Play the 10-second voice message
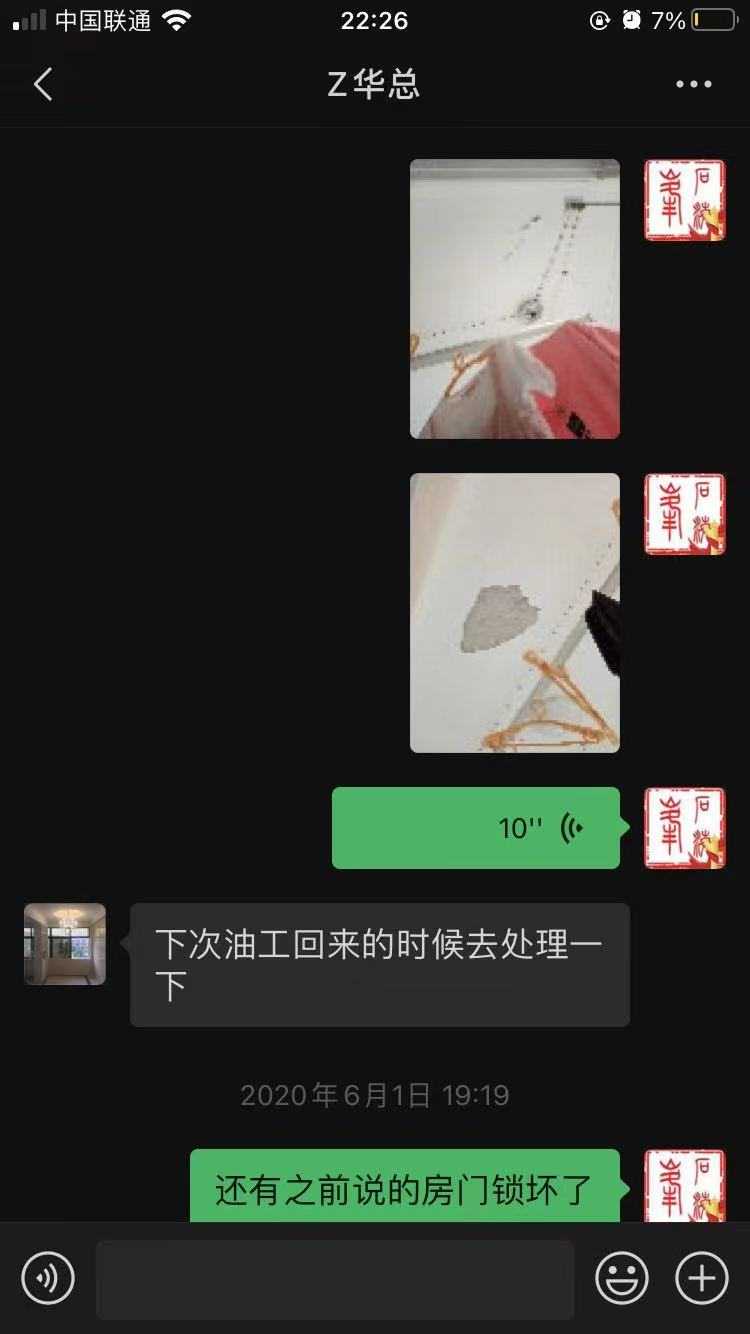750x1334 pixels. tap(476, 827)
